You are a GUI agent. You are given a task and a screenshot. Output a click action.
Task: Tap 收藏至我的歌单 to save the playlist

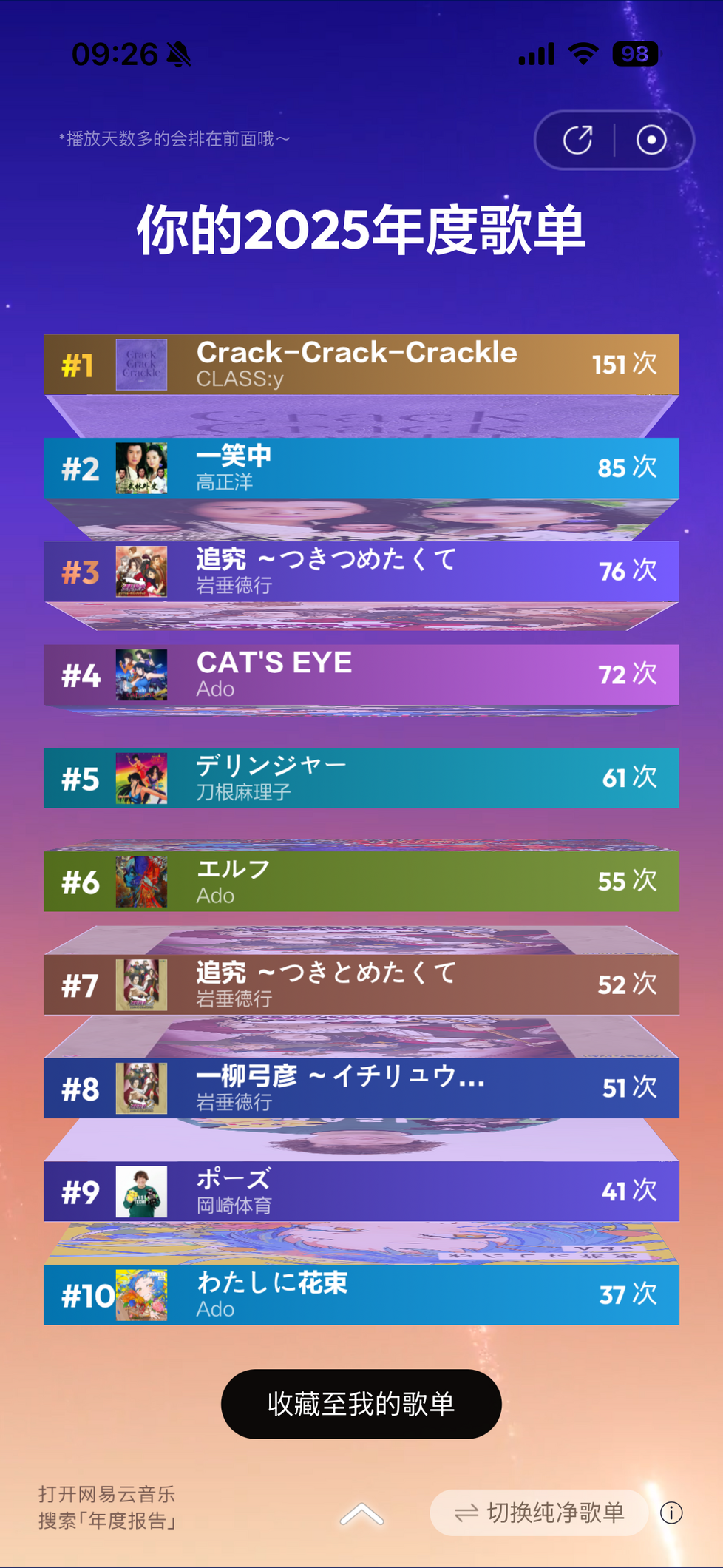pos(361,1404)
